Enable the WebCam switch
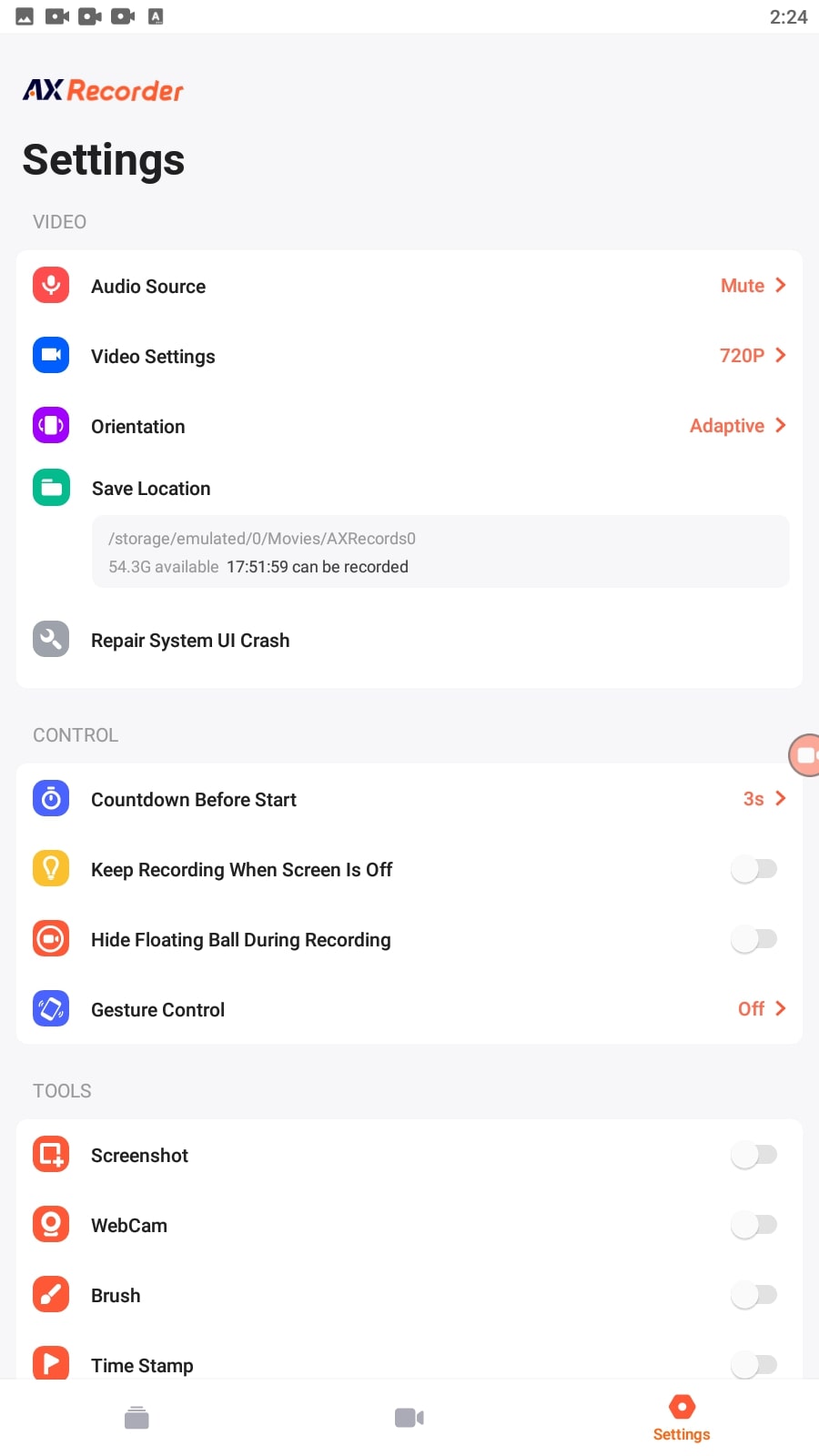This screenshot has height=1456, width=819. click(754, 1225)
